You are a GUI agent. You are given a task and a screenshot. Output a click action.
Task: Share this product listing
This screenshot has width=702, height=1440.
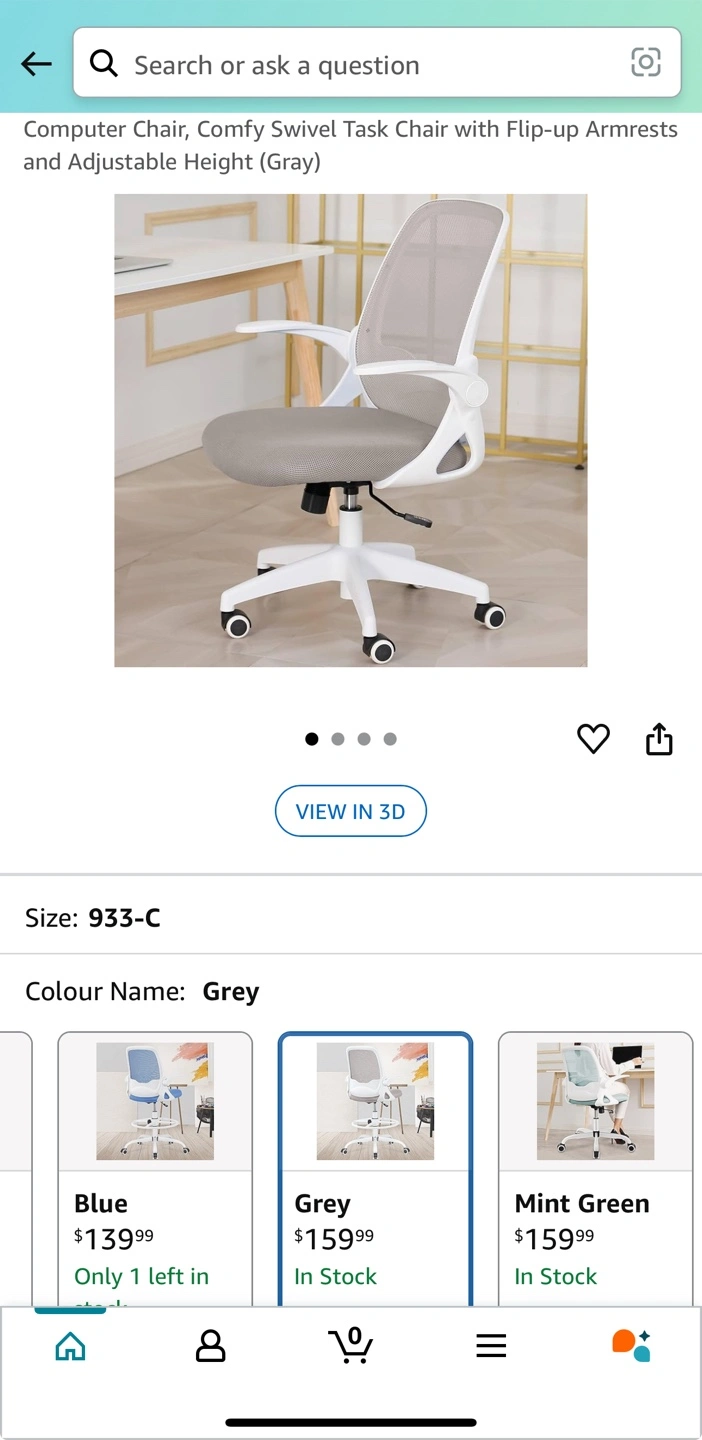point(659,740)
